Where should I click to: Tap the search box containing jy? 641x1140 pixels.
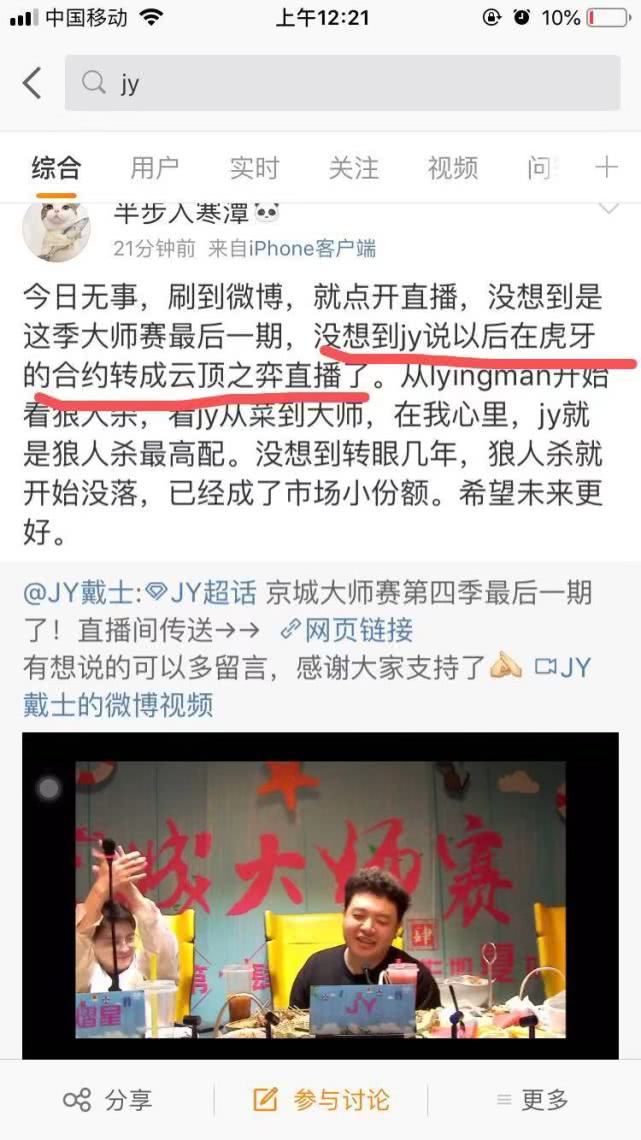[x=342, y=83]
